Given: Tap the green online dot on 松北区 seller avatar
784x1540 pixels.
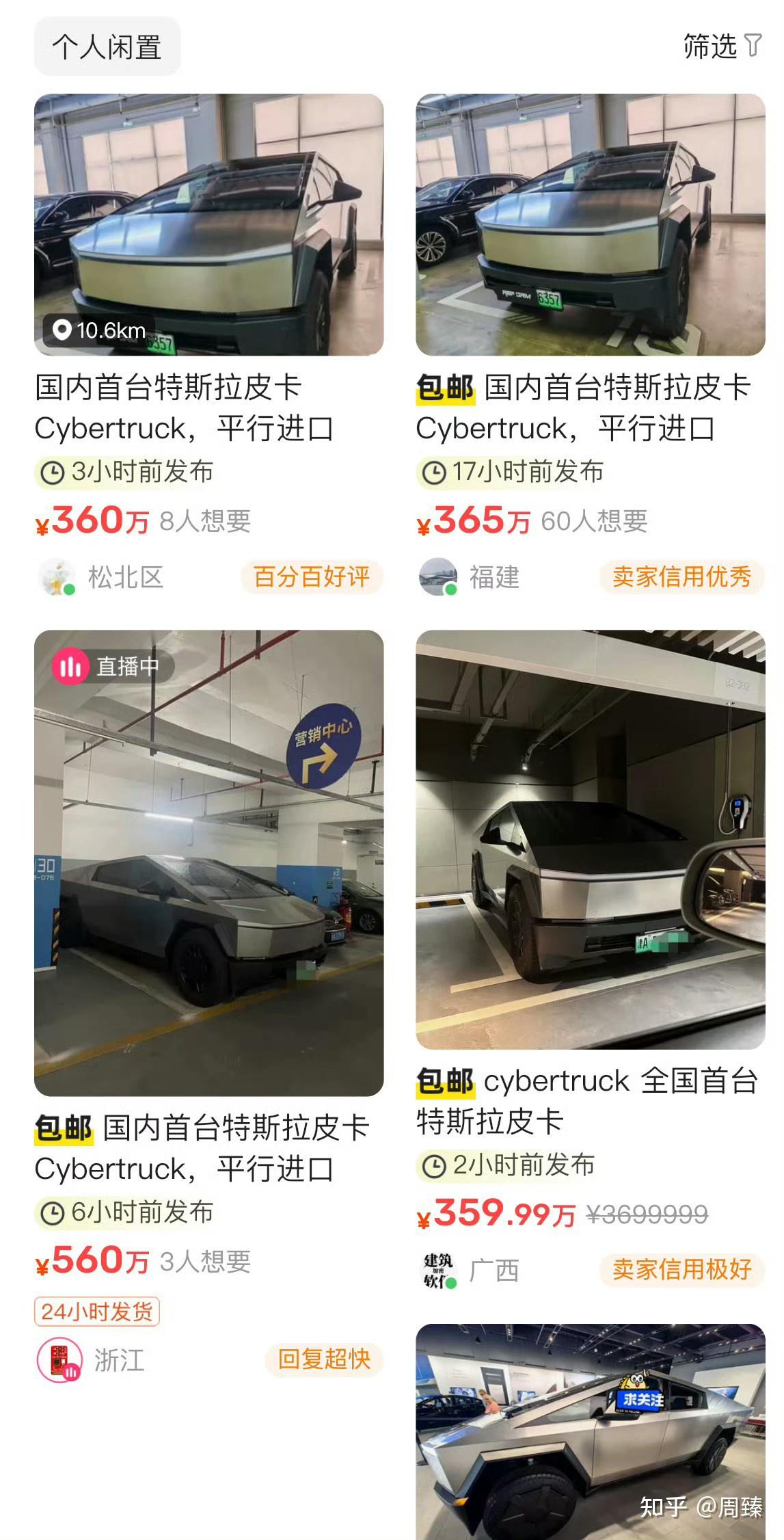Looking at the screenshot, I should coord(68,589).
